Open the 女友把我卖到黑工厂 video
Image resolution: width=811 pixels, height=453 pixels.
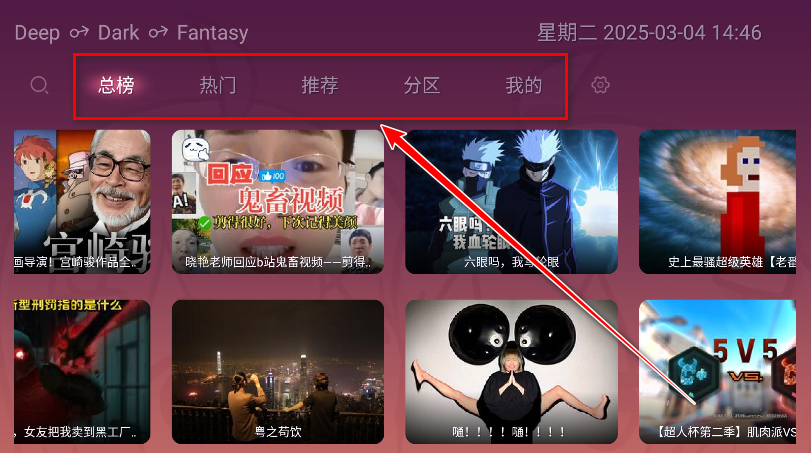coord(82,372)
